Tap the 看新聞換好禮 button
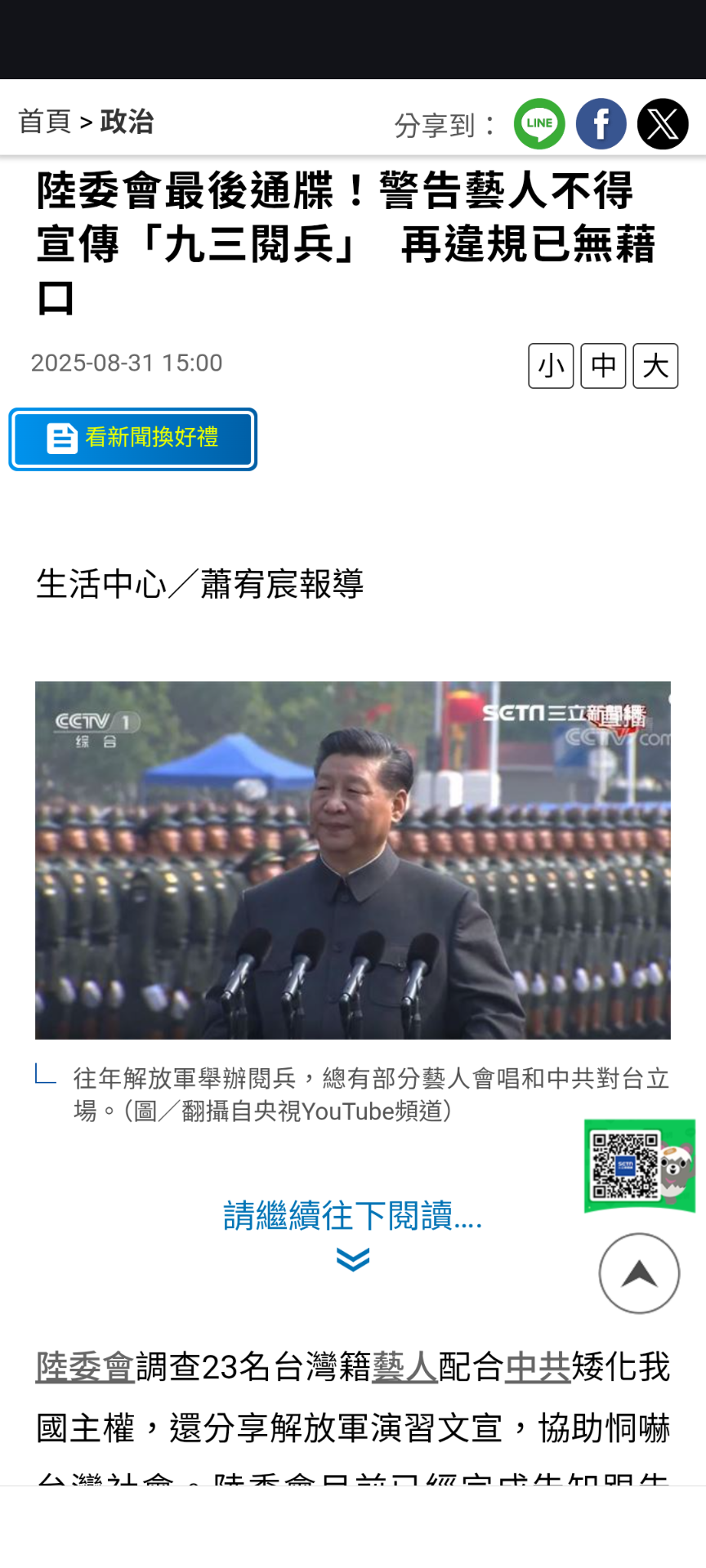This screenshot has width=706, height=1568. pos(133,439)
